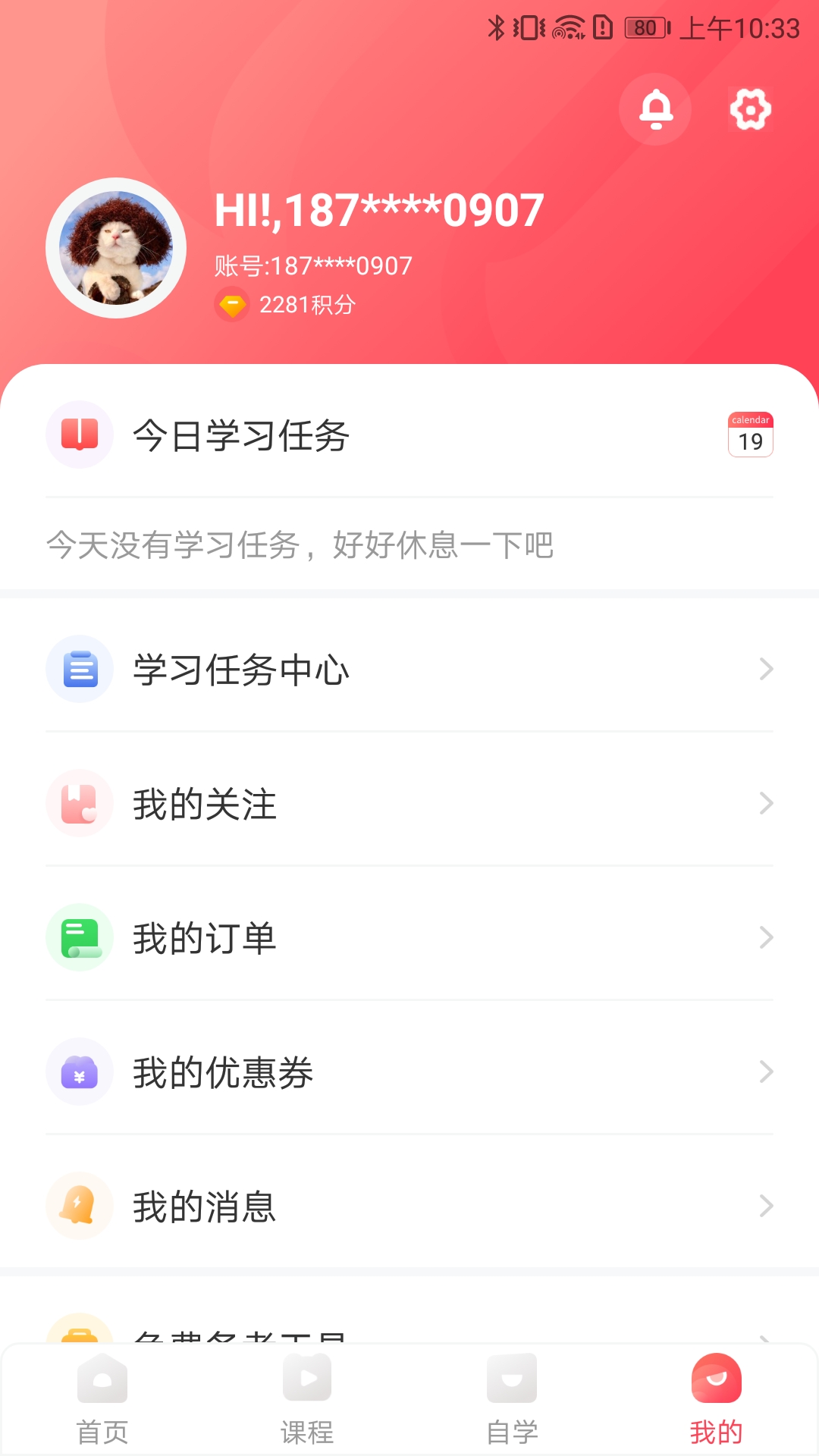This screenshot has width=819, height=1456.
Task: Click the 我的消息 bell icon
Action: pos(80,1207)
